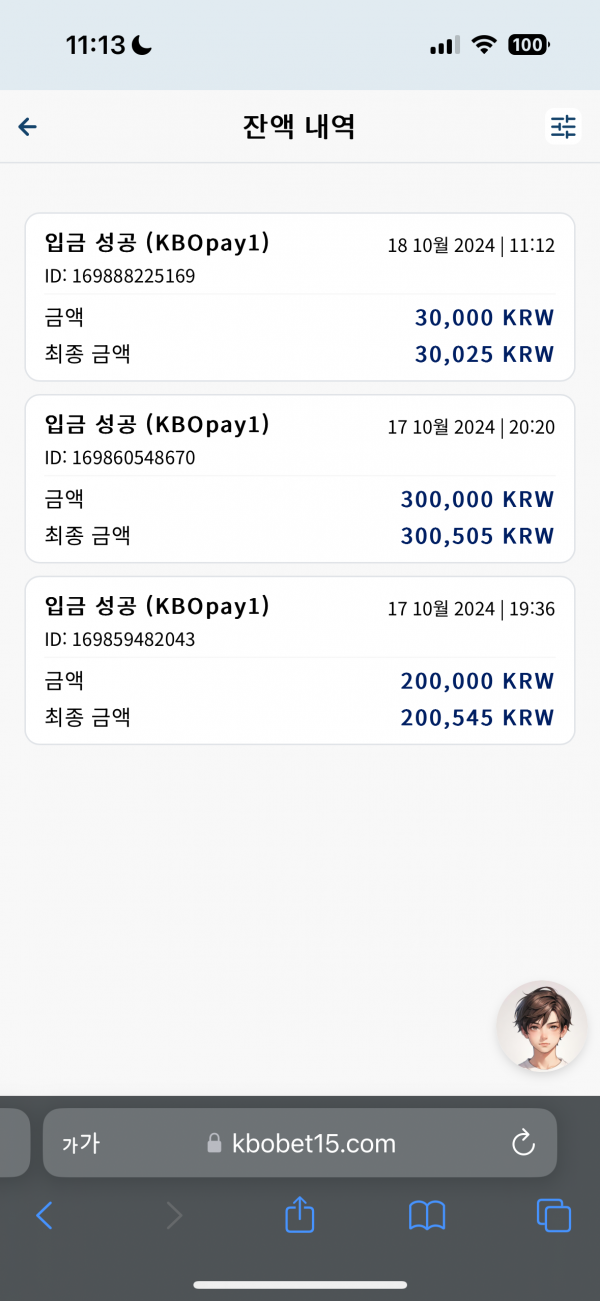600x1301 pixels.
Task: Show all open Safari tabs
Action: click(554, 1216)
